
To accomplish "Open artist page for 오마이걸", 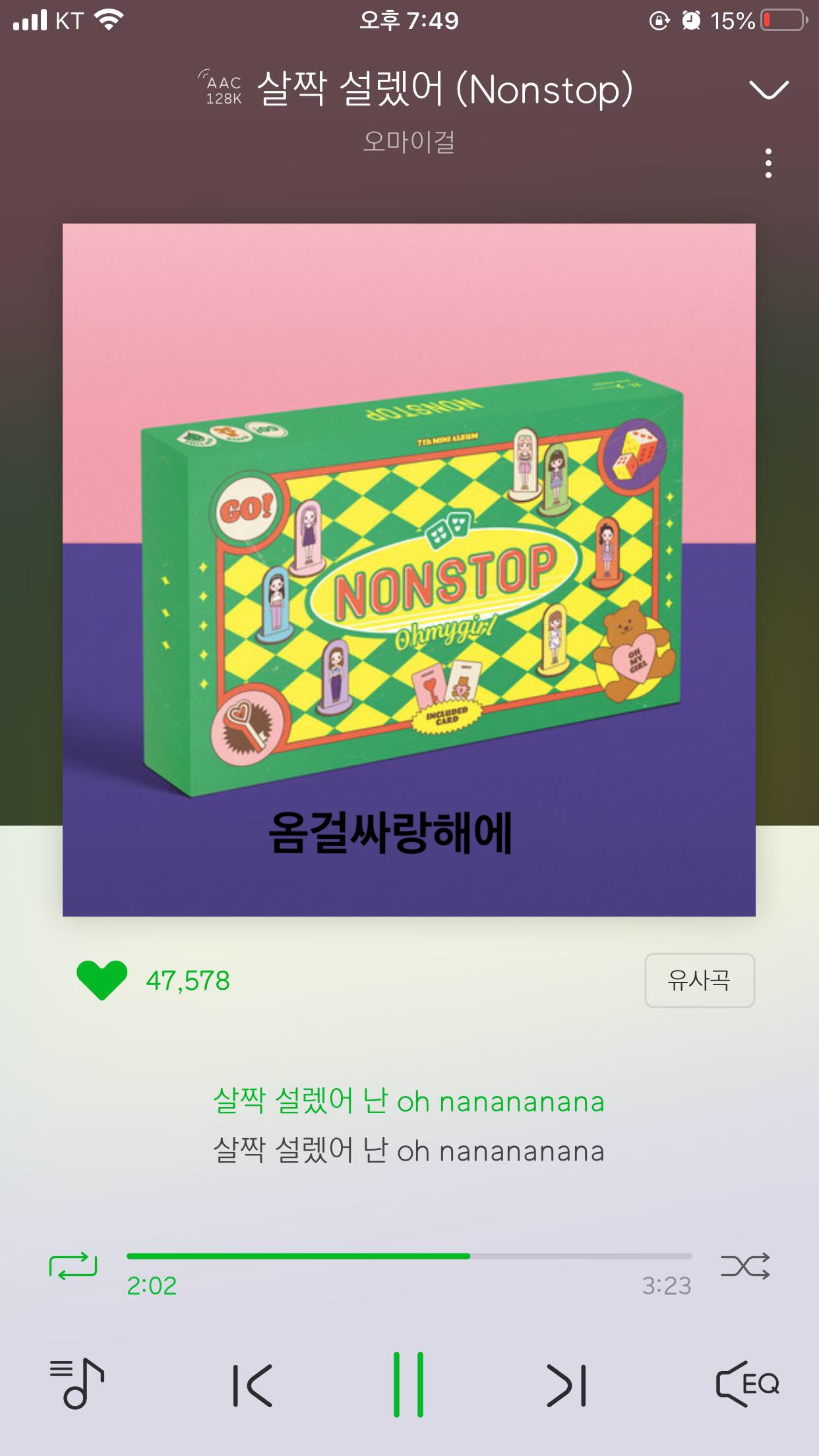I will tap(409, 141).
